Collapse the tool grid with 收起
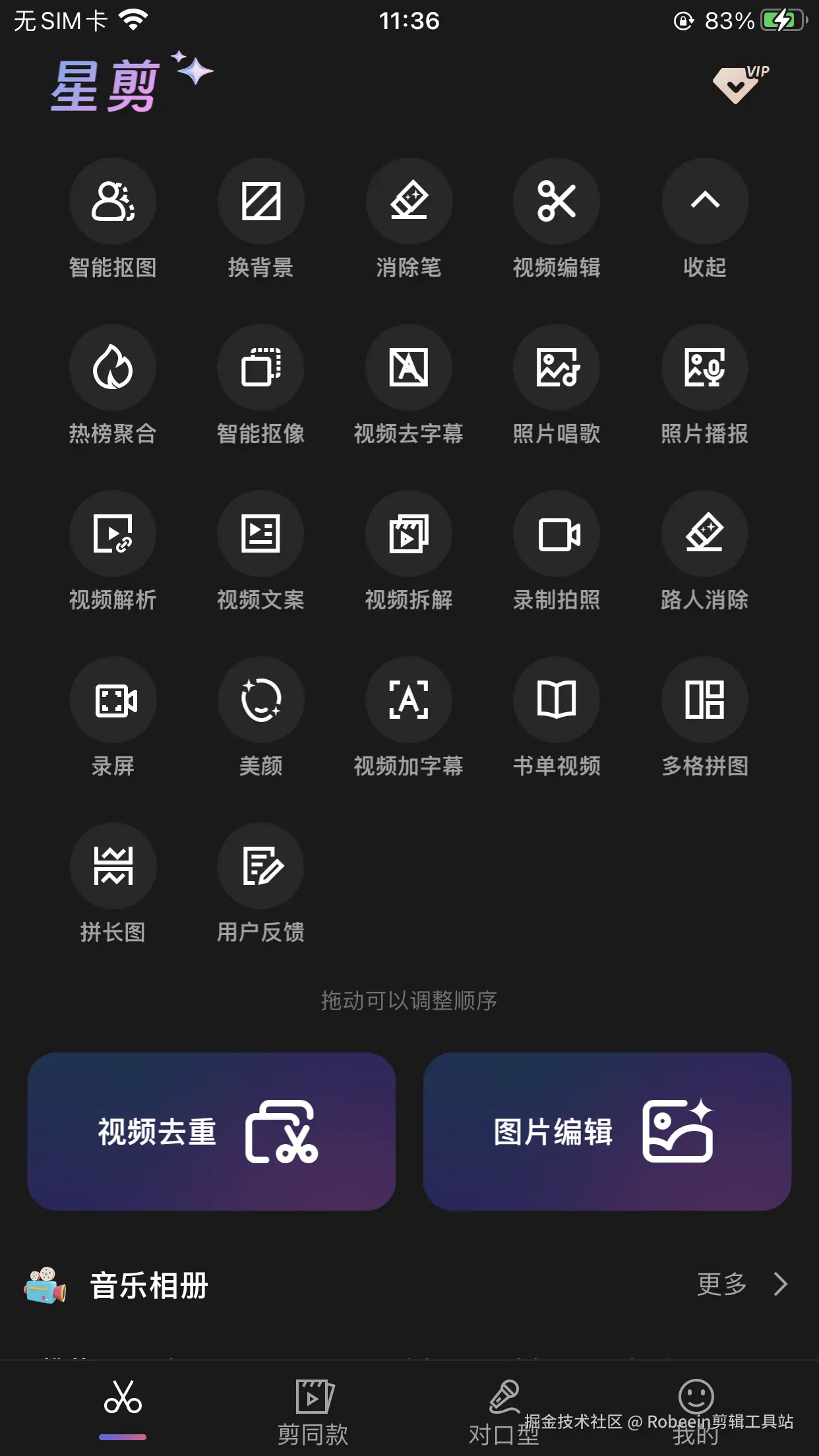 (705, 201)
